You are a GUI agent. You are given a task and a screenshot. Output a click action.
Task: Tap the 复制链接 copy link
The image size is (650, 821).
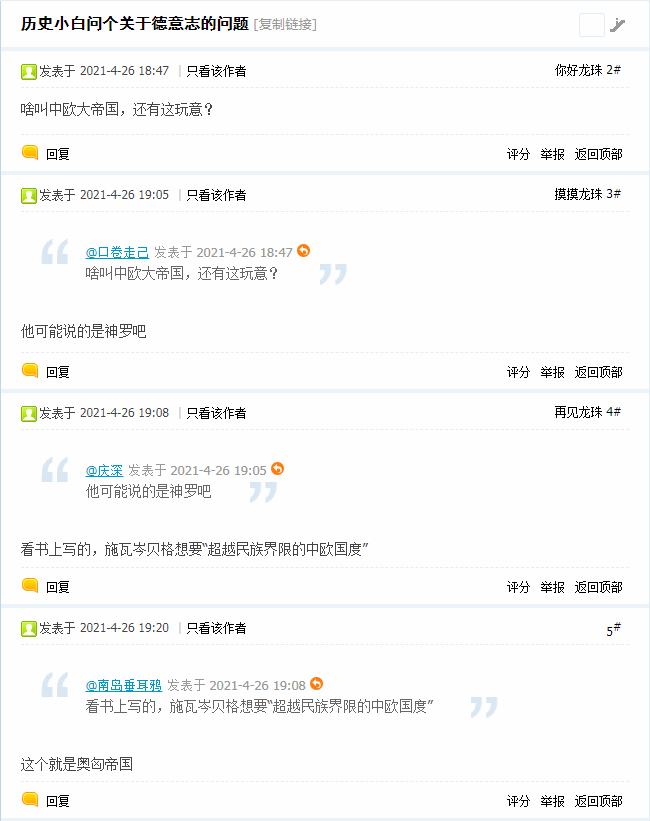coord(285,24)
